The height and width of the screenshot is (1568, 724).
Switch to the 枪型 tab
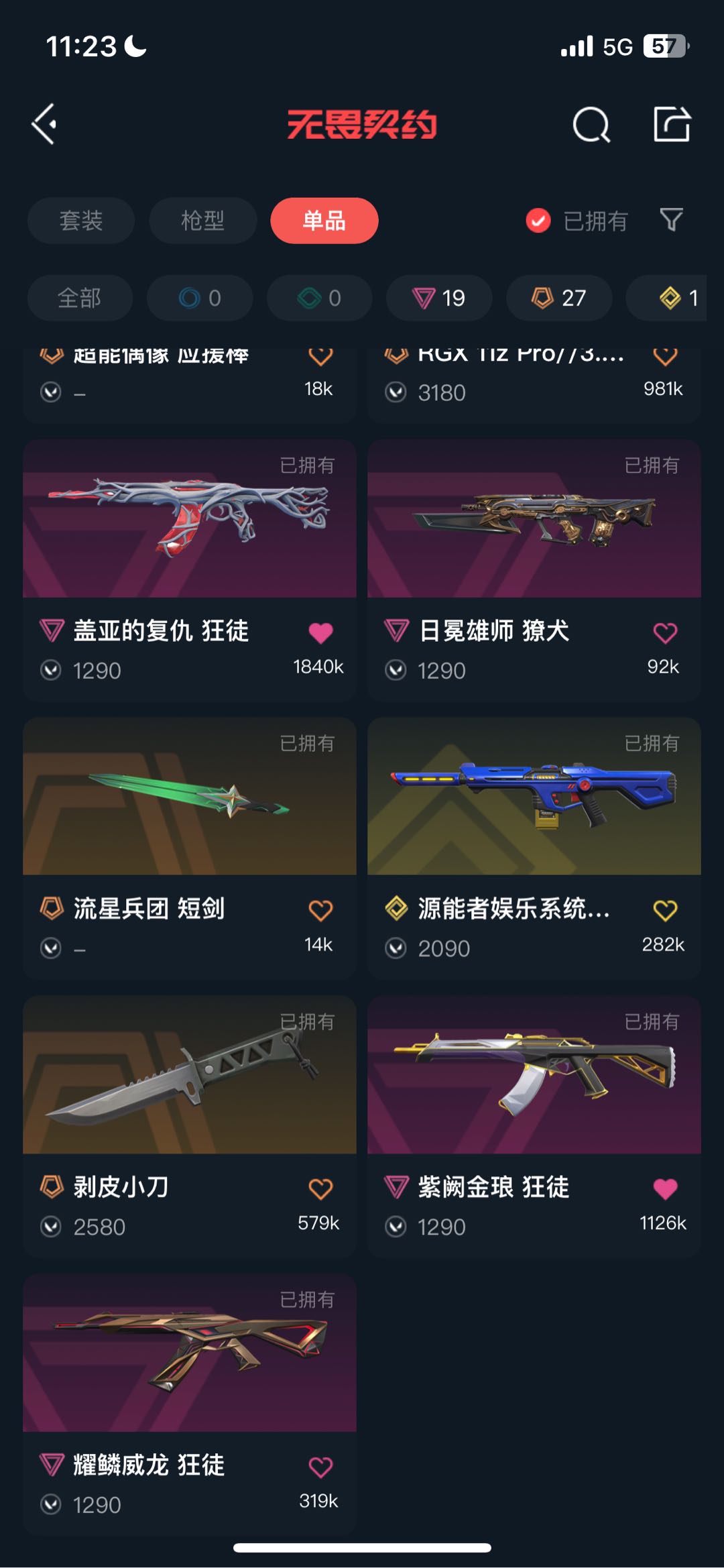point(202,221)
